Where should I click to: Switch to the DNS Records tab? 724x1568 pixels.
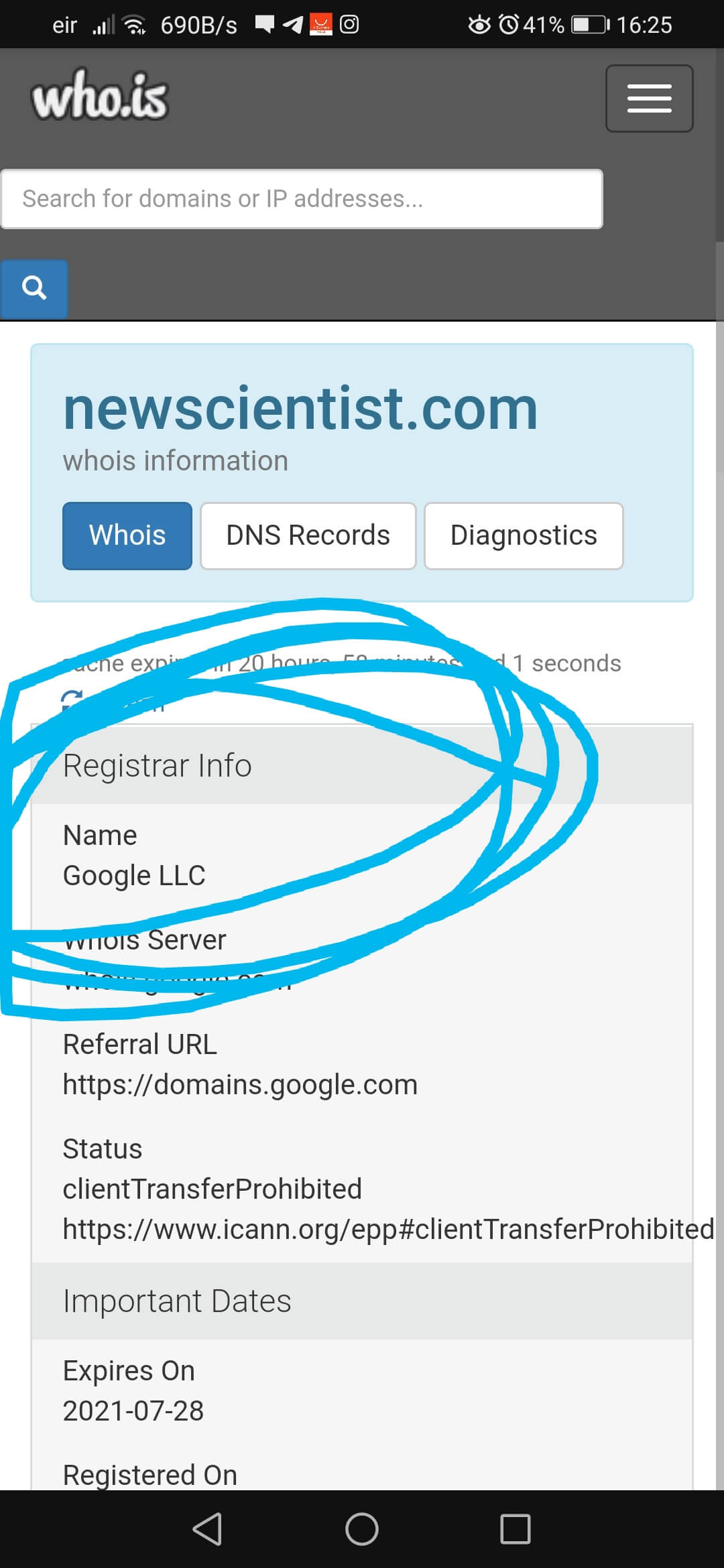pyautogui.click(x=308, y=535)
